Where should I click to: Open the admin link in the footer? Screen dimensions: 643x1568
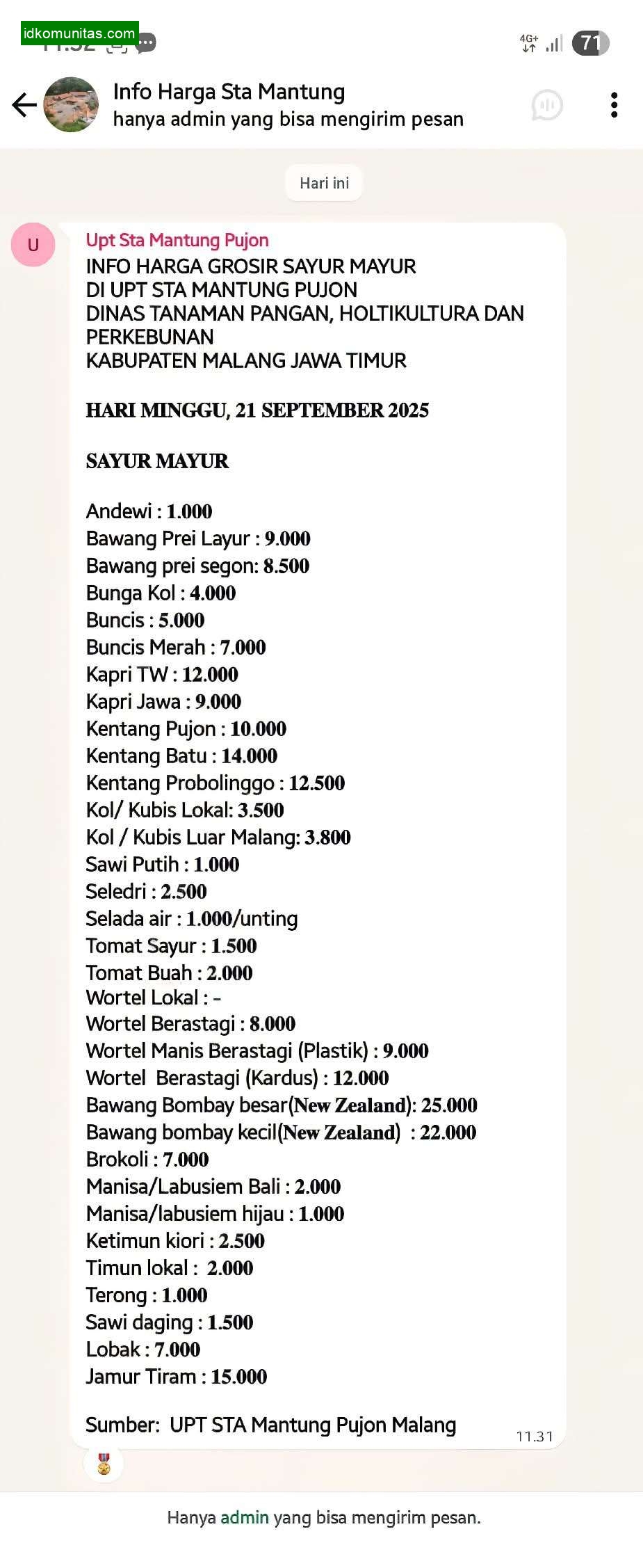244,1517
